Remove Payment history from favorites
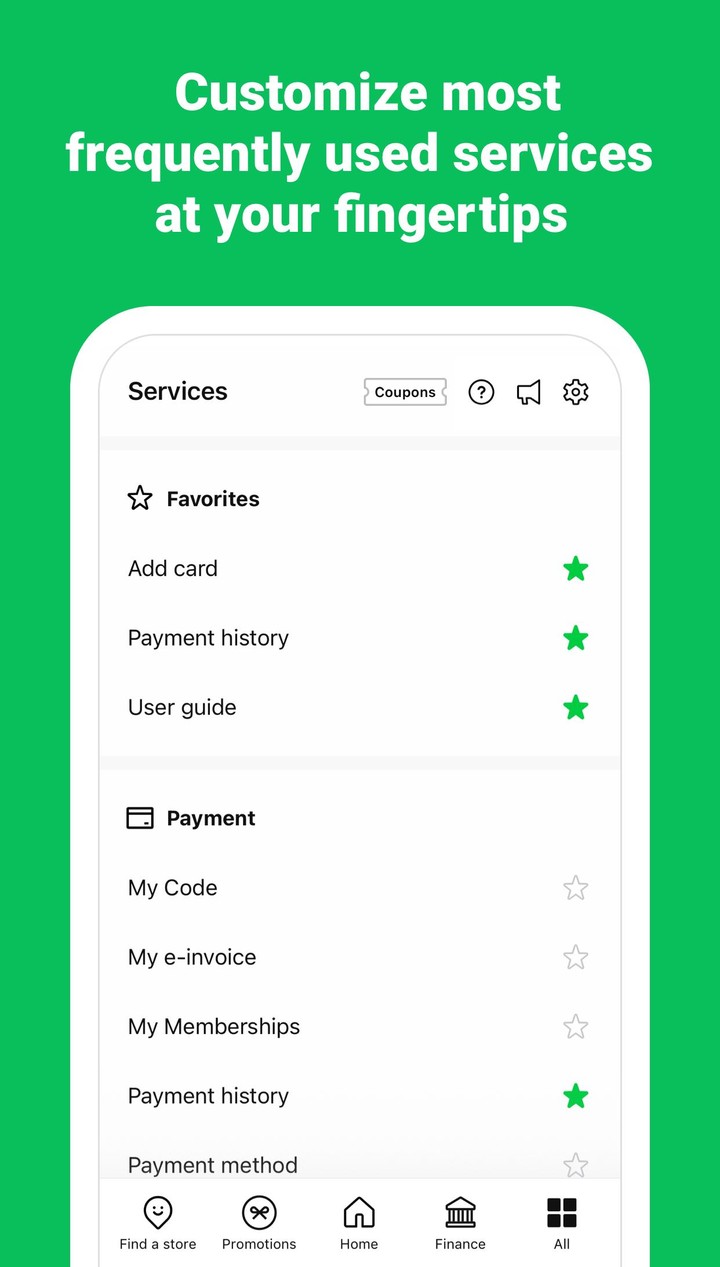Image resolution: width=720 pixels, height=1267 pixels. point(576,638)
